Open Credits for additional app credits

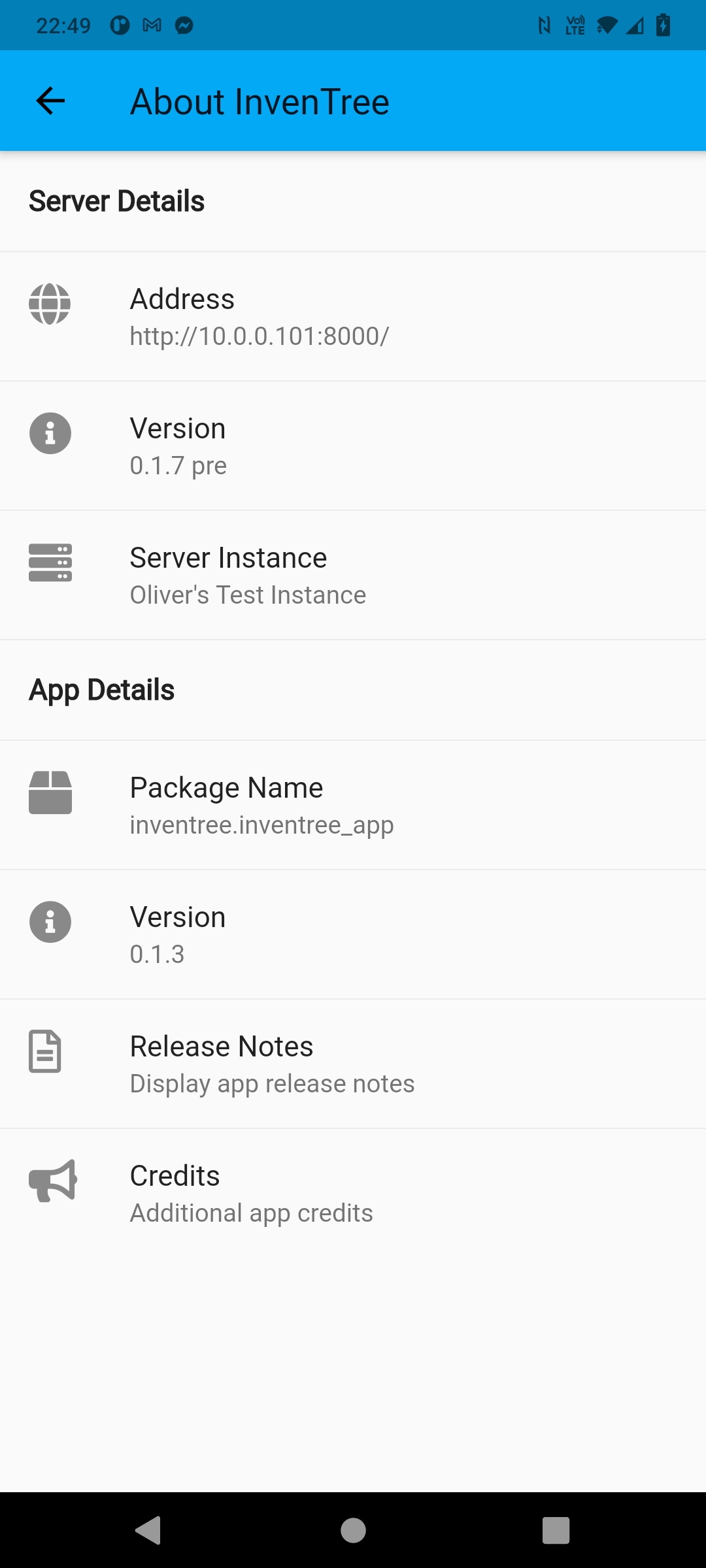[x=353, y=1193]
